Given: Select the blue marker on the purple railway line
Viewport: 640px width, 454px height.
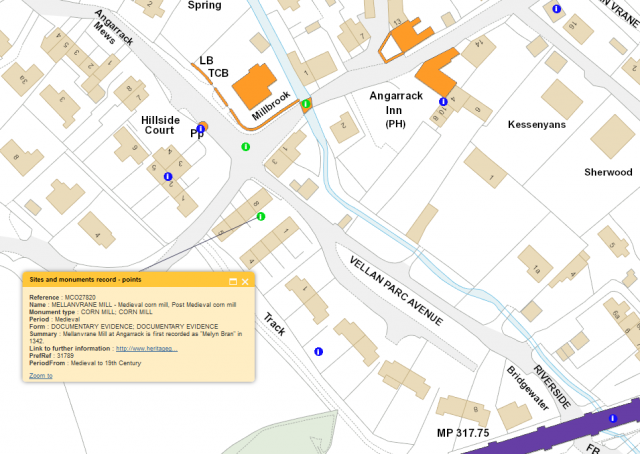Looking at the screenshot, I should [613, 418].
